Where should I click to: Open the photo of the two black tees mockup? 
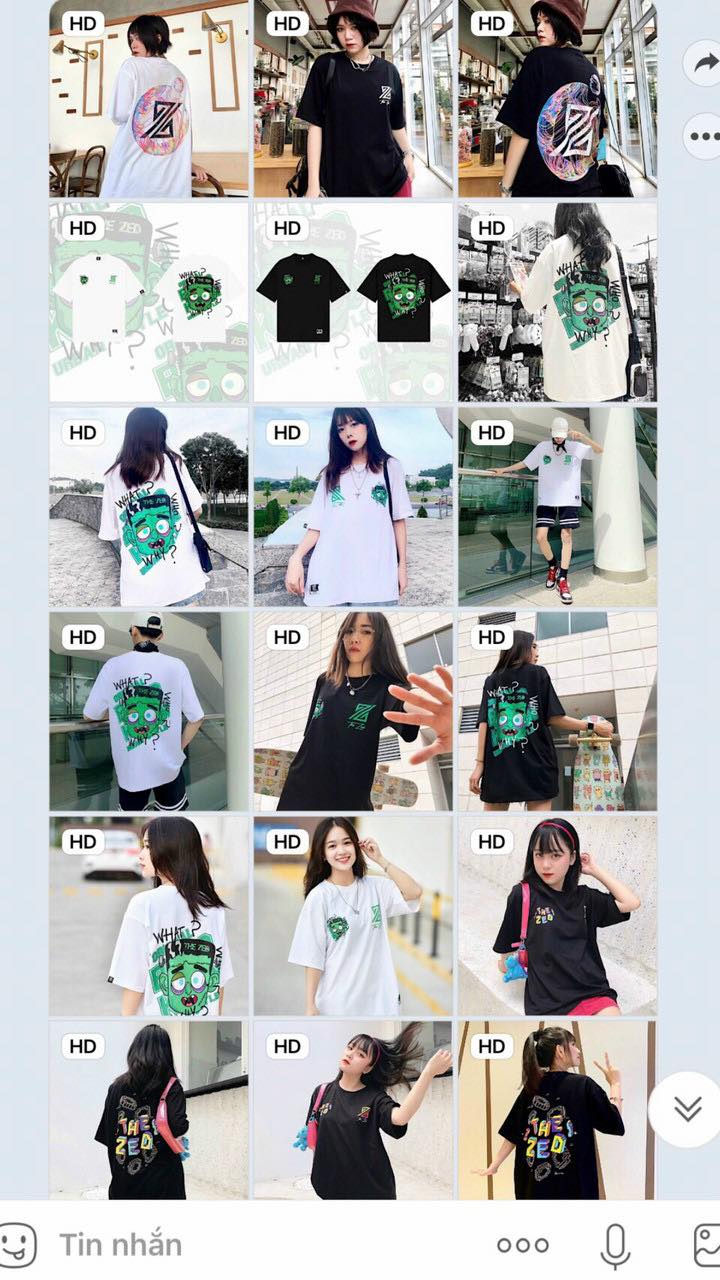pyautogui.click(x=353, y=303)
